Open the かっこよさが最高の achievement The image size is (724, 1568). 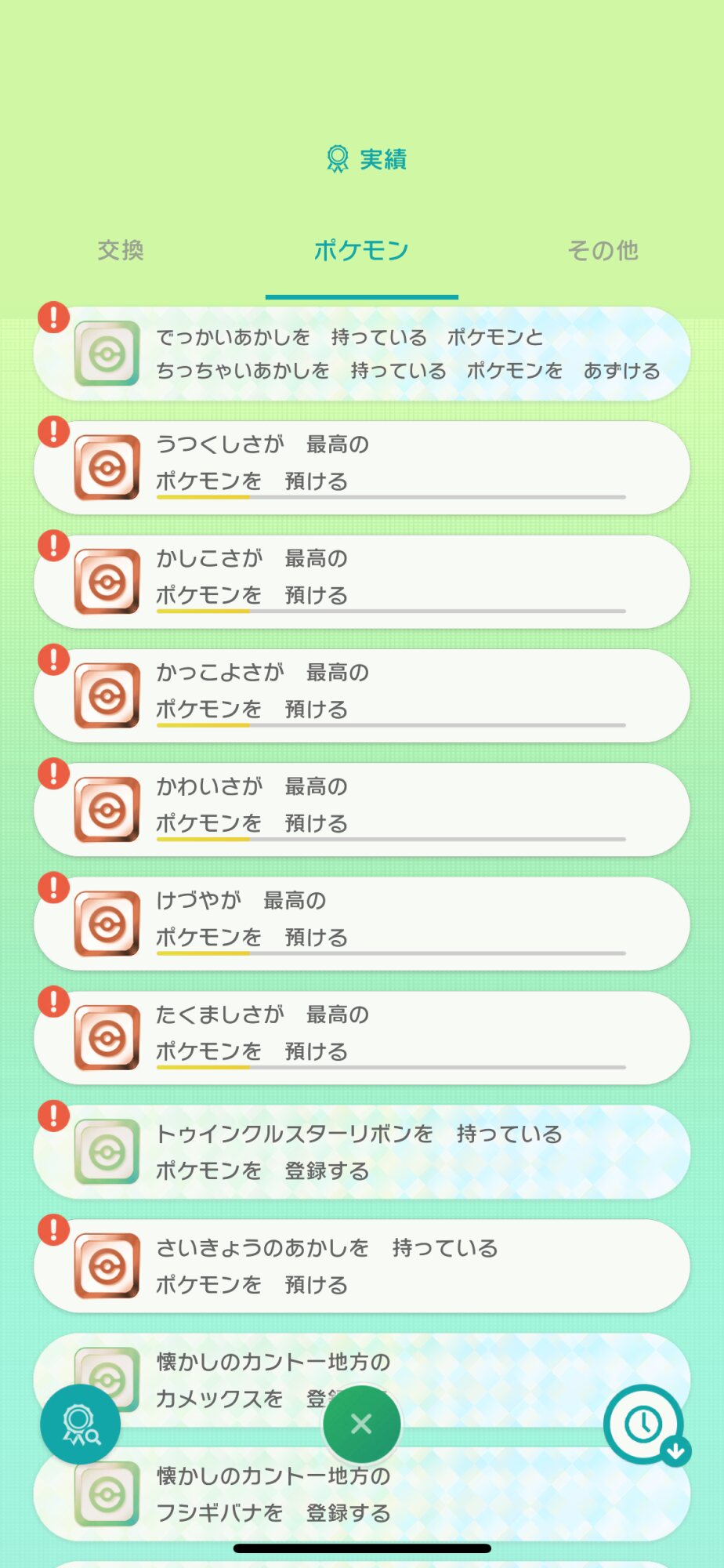point(362,696)
